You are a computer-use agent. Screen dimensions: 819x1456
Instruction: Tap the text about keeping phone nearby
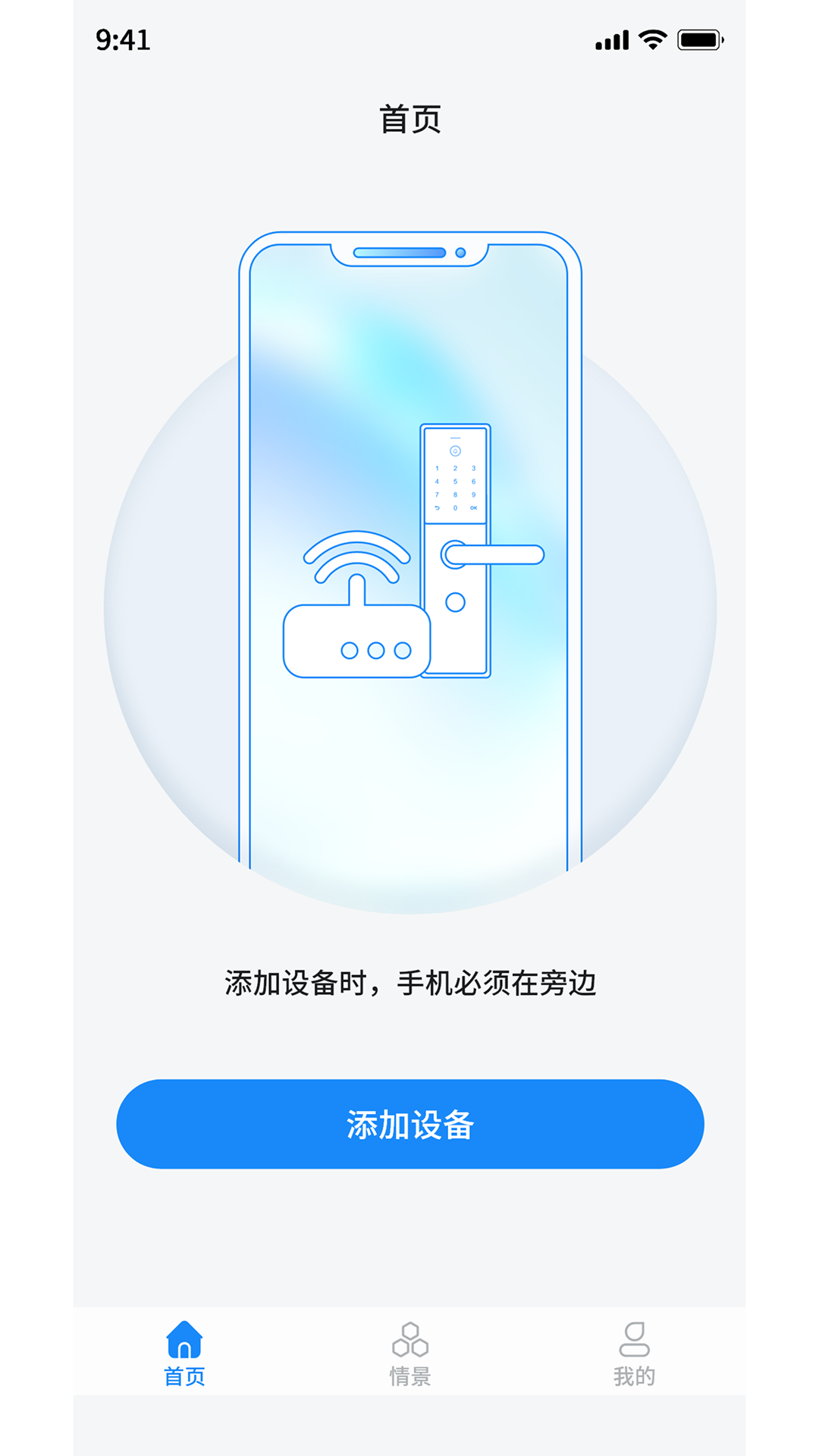click(x=409, y=982)
